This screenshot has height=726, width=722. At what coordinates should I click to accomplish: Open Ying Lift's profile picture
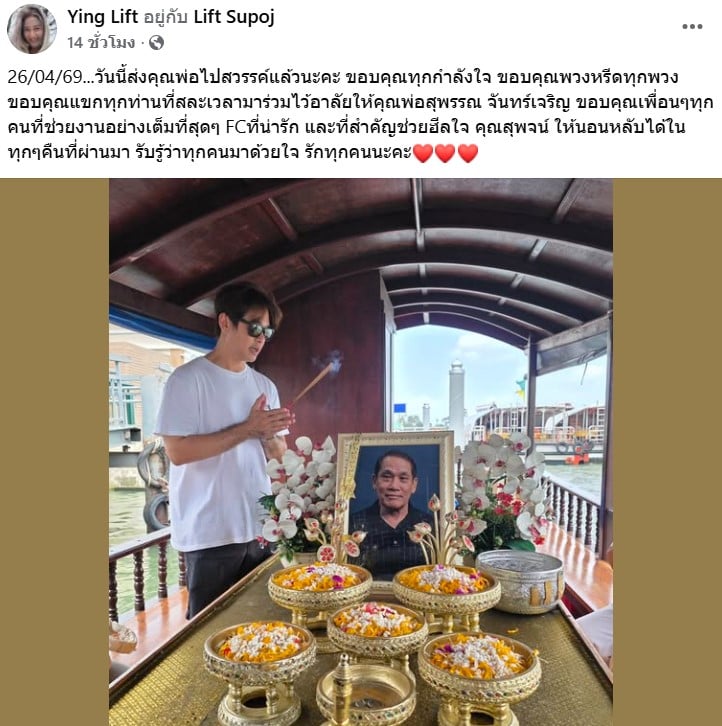(32, 29)
